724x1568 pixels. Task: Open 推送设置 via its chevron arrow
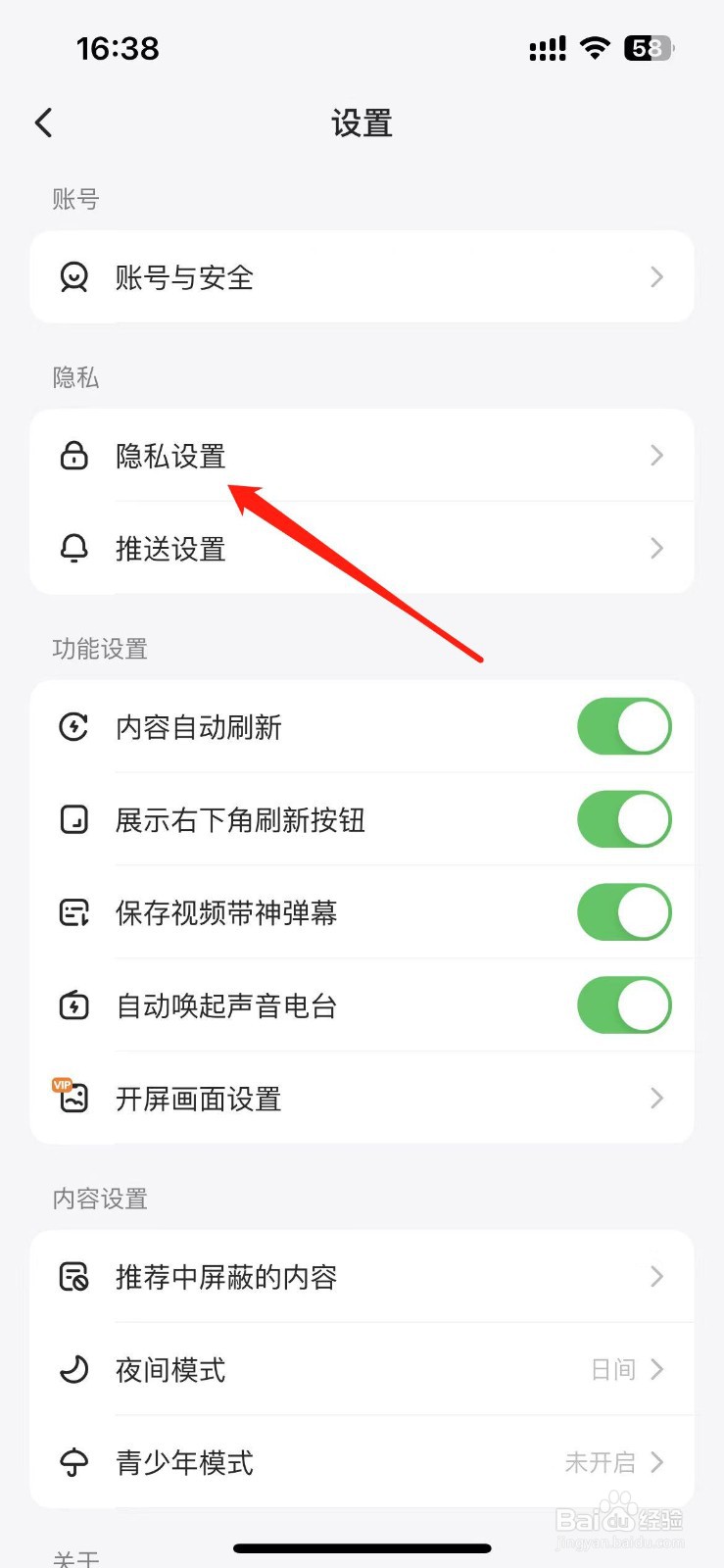tap(655, 548)
